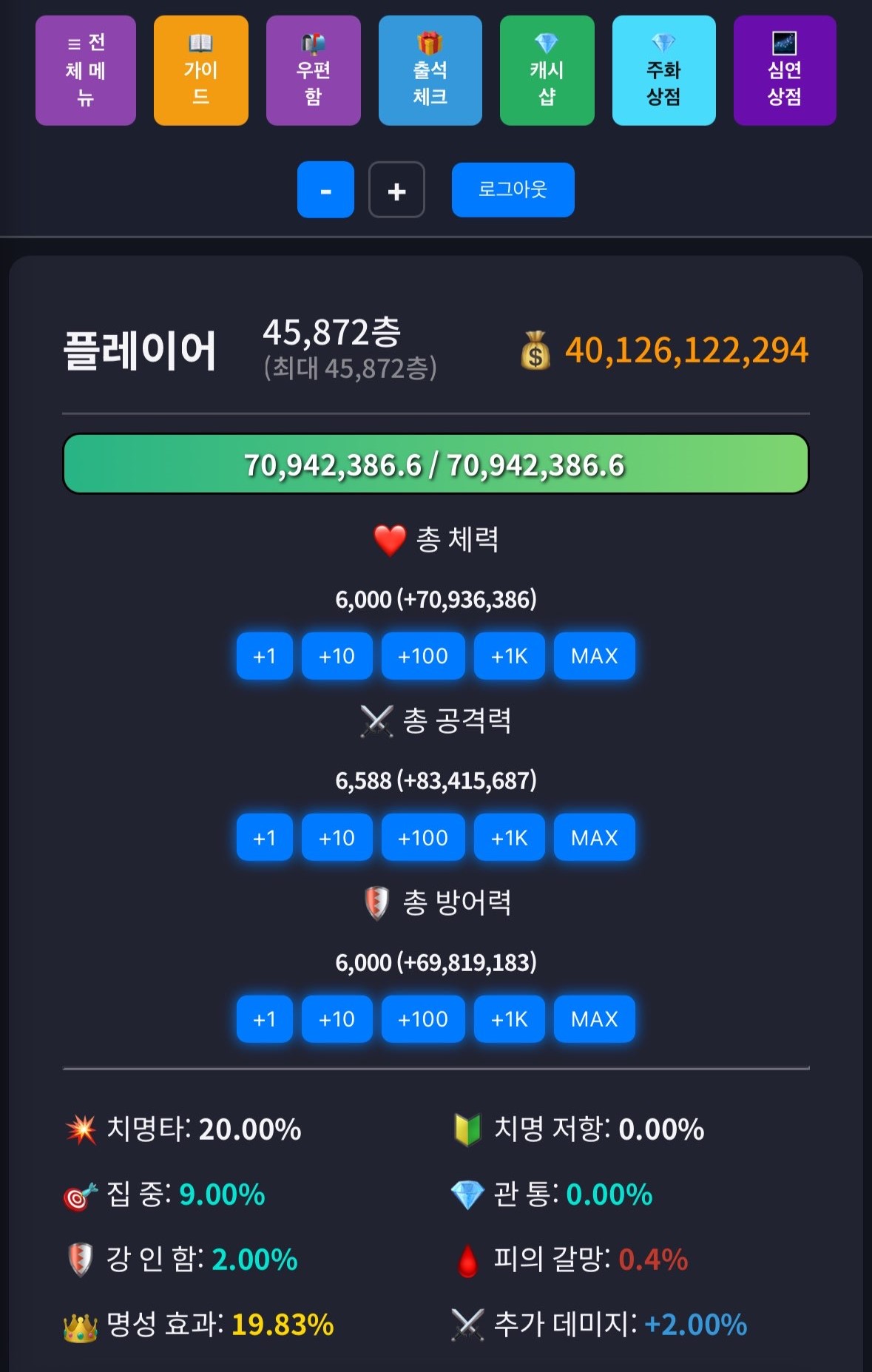The height and width of the screenshot is (1372, 872).
Task: Add +1 to 총 방어력
Action: pyautogui.click(x=264, y=1019)
